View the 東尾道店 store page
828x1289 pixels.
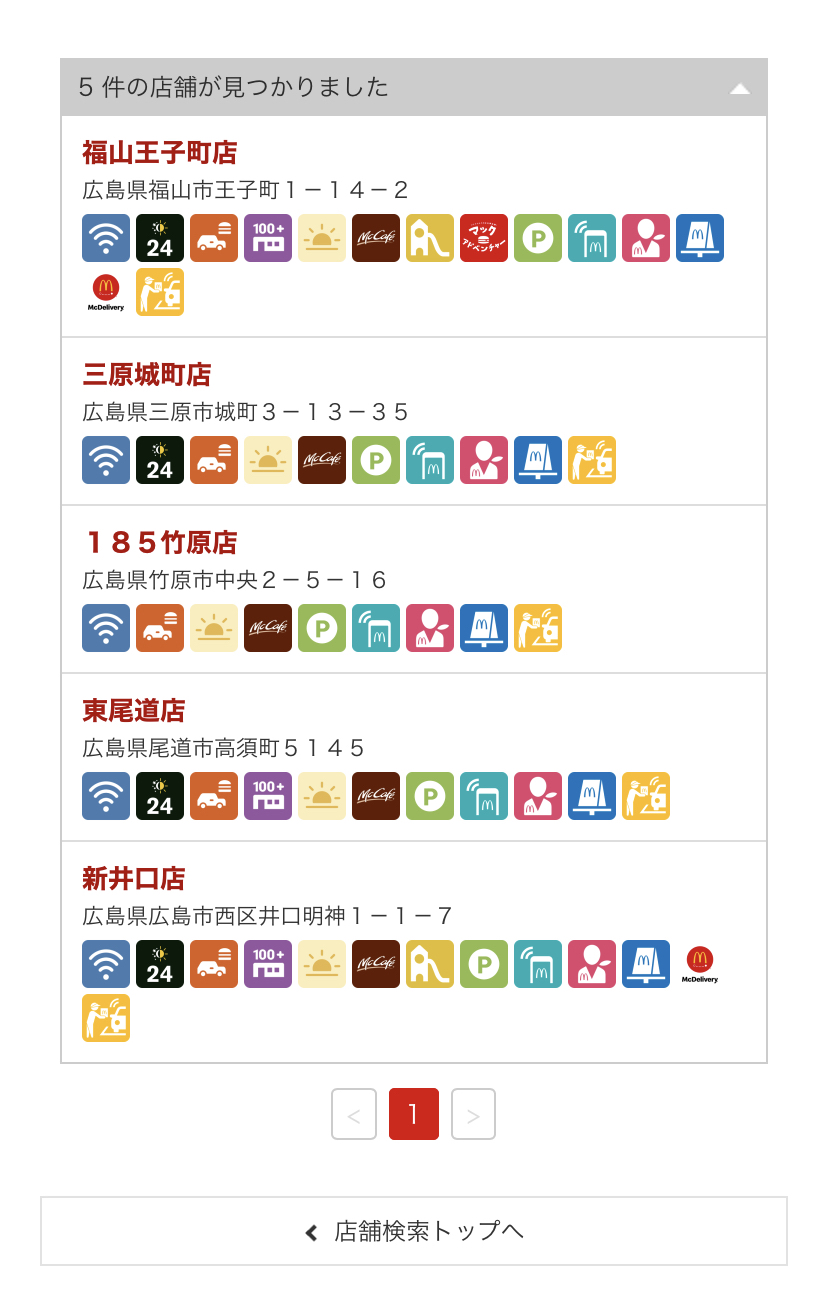pos(134,711)
